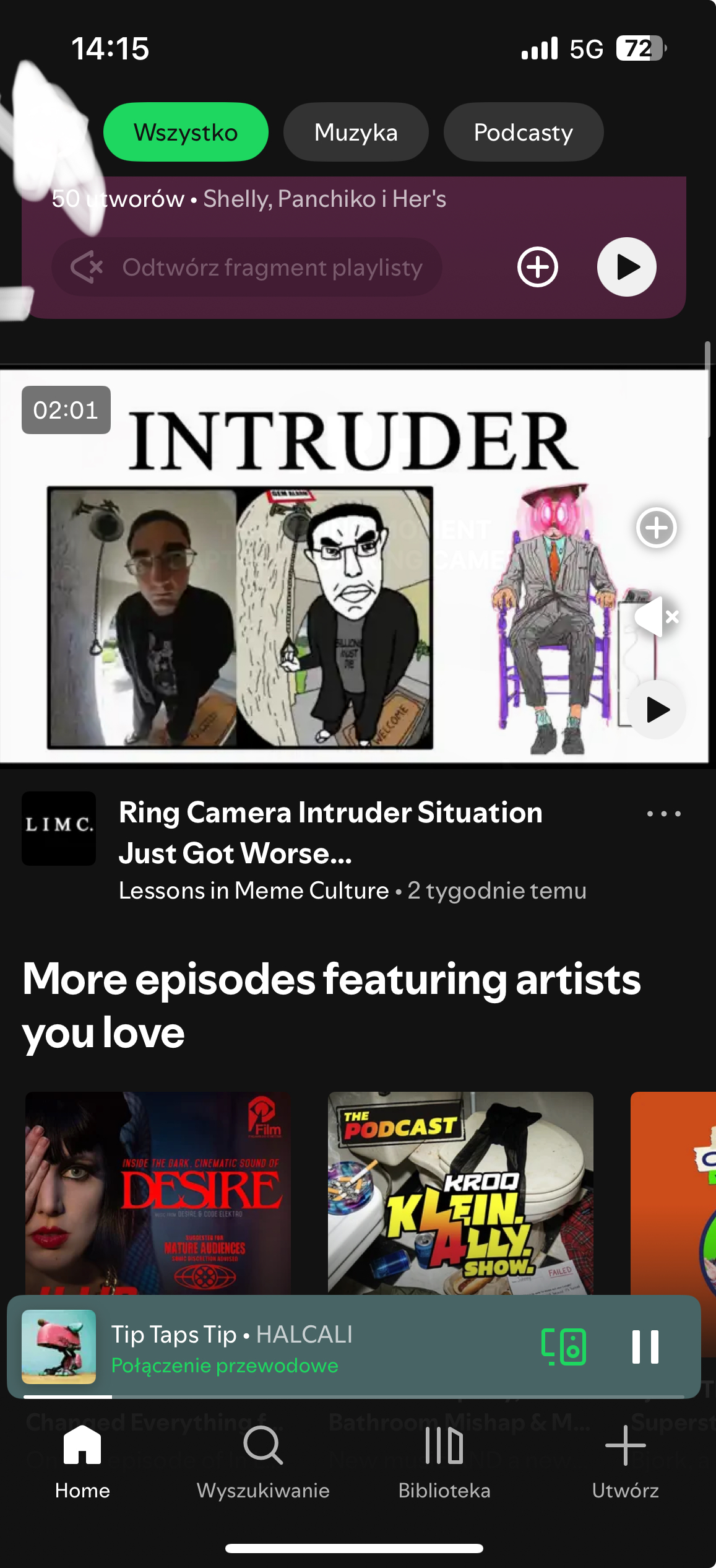Open the device connection picker
716x1568 pixels.
pyautogui.click(x=563, y=1348)
